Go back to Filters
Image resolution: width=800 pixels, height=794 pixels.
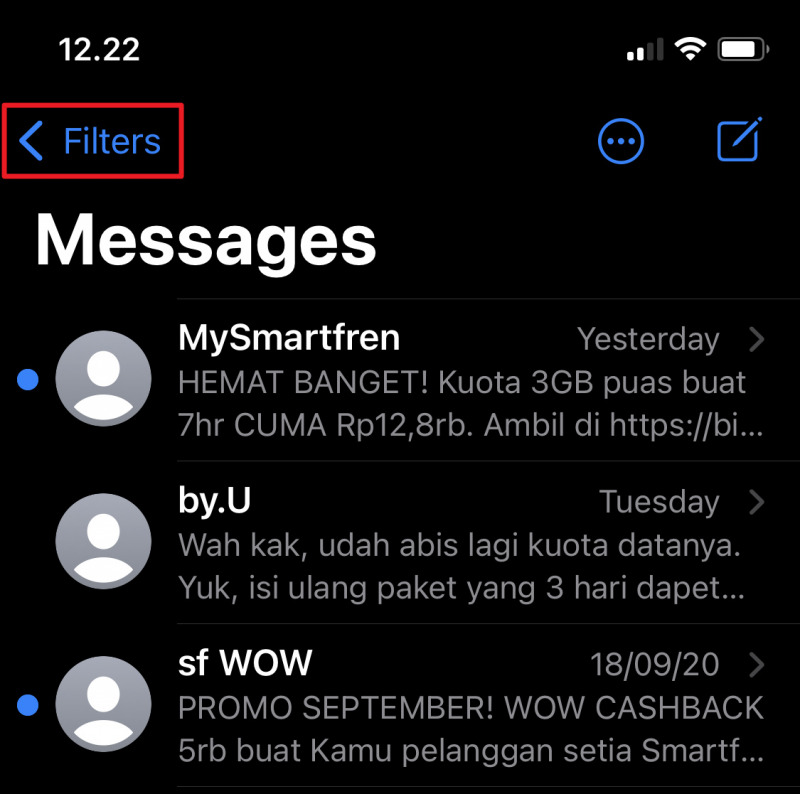92,142
